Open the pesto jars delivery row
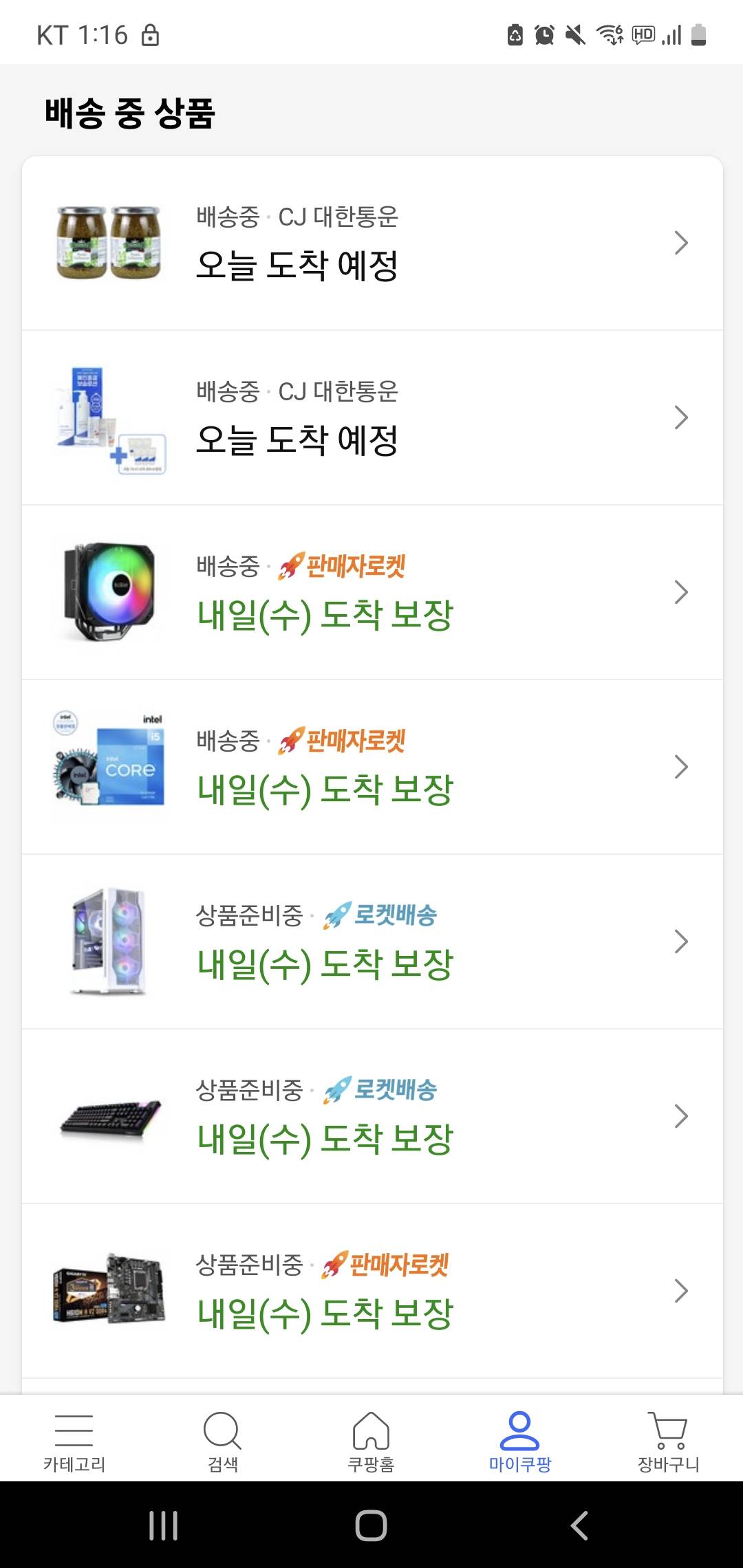Viewport: 743px width, 1568px height. [371, 243]
